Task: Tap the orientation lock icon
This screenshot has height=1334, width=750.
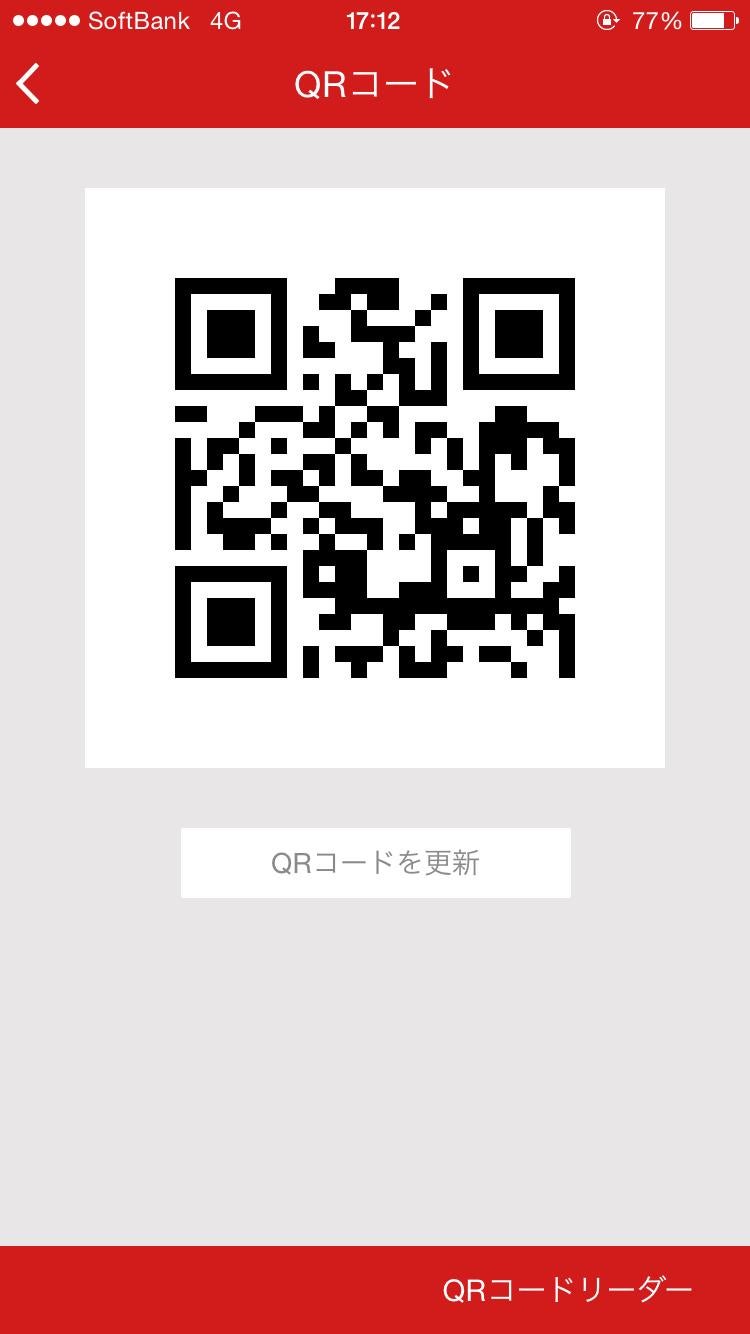Action: pyautogui.click(x=609, y=19)
